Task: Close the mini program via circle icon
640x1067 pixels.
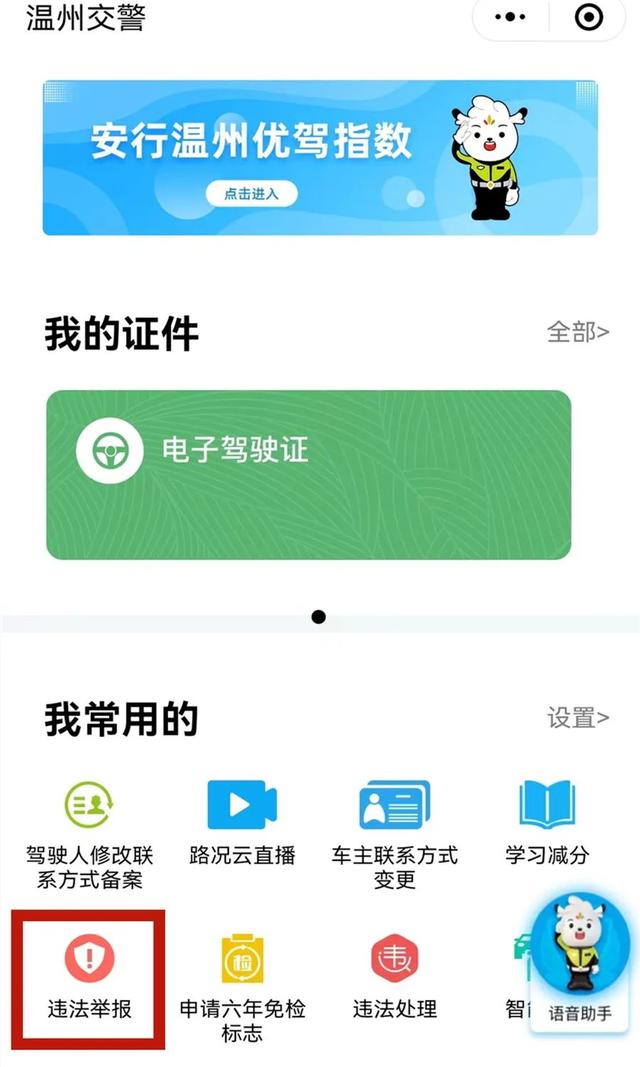Action: click(x=589, y=16)
